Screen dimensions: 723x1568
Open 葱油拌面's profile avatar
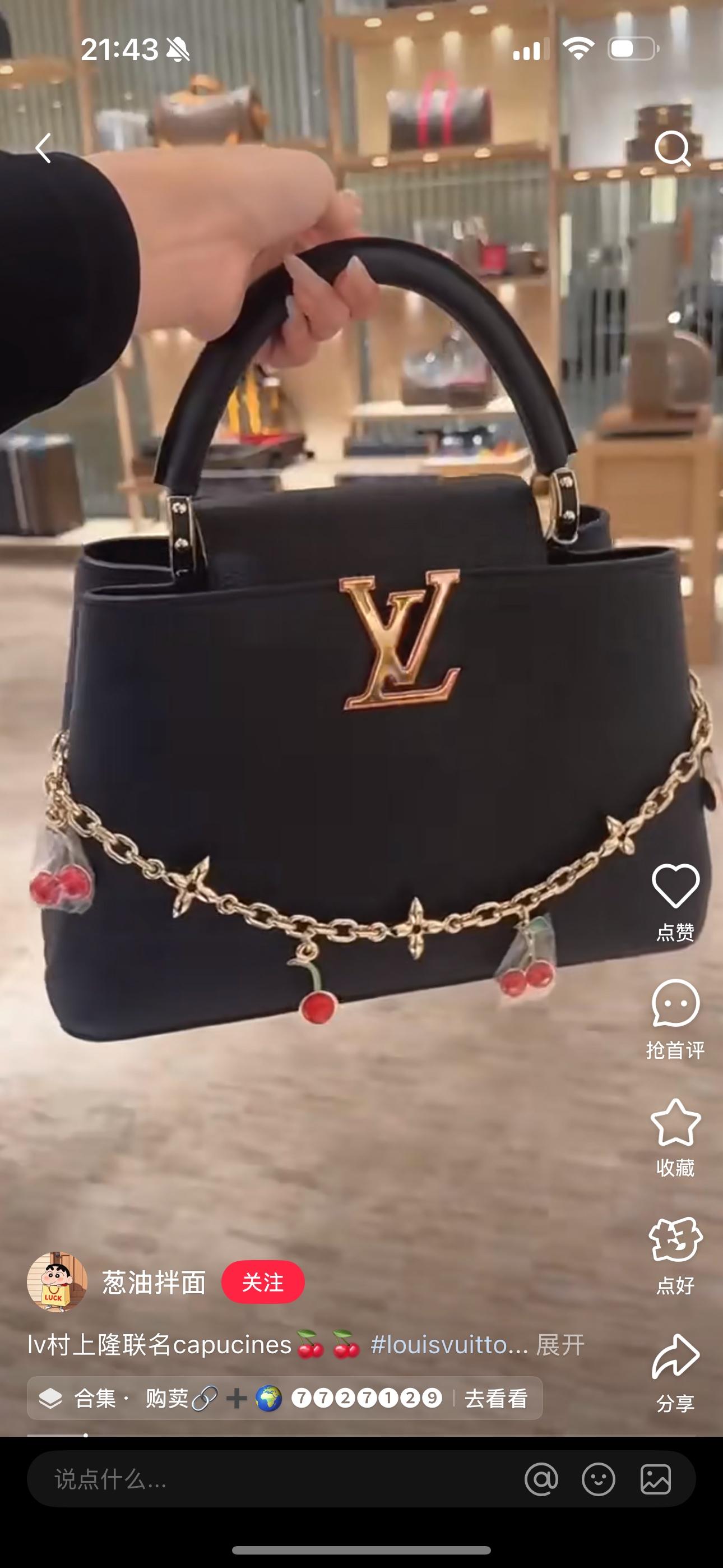tap(57, 1281)
